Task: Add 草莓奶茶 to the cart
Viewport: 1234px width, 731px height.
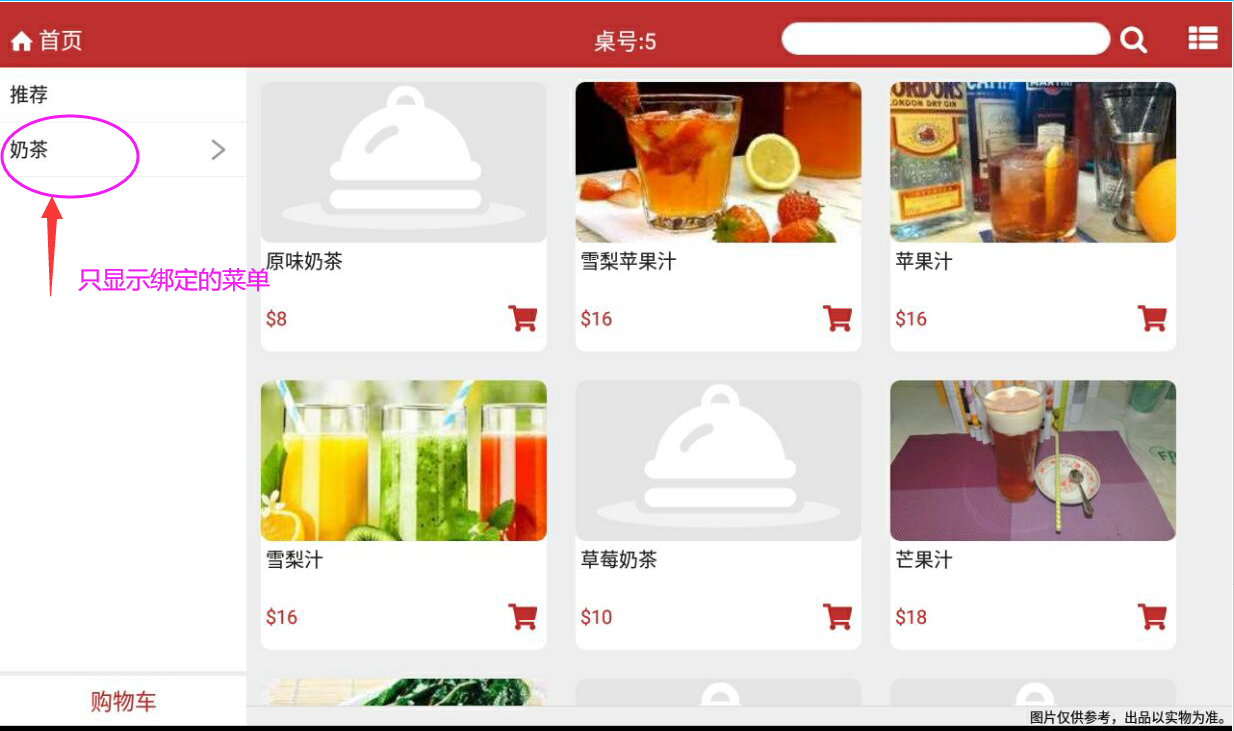Action: pyautogui.click(x=837, y=616)
